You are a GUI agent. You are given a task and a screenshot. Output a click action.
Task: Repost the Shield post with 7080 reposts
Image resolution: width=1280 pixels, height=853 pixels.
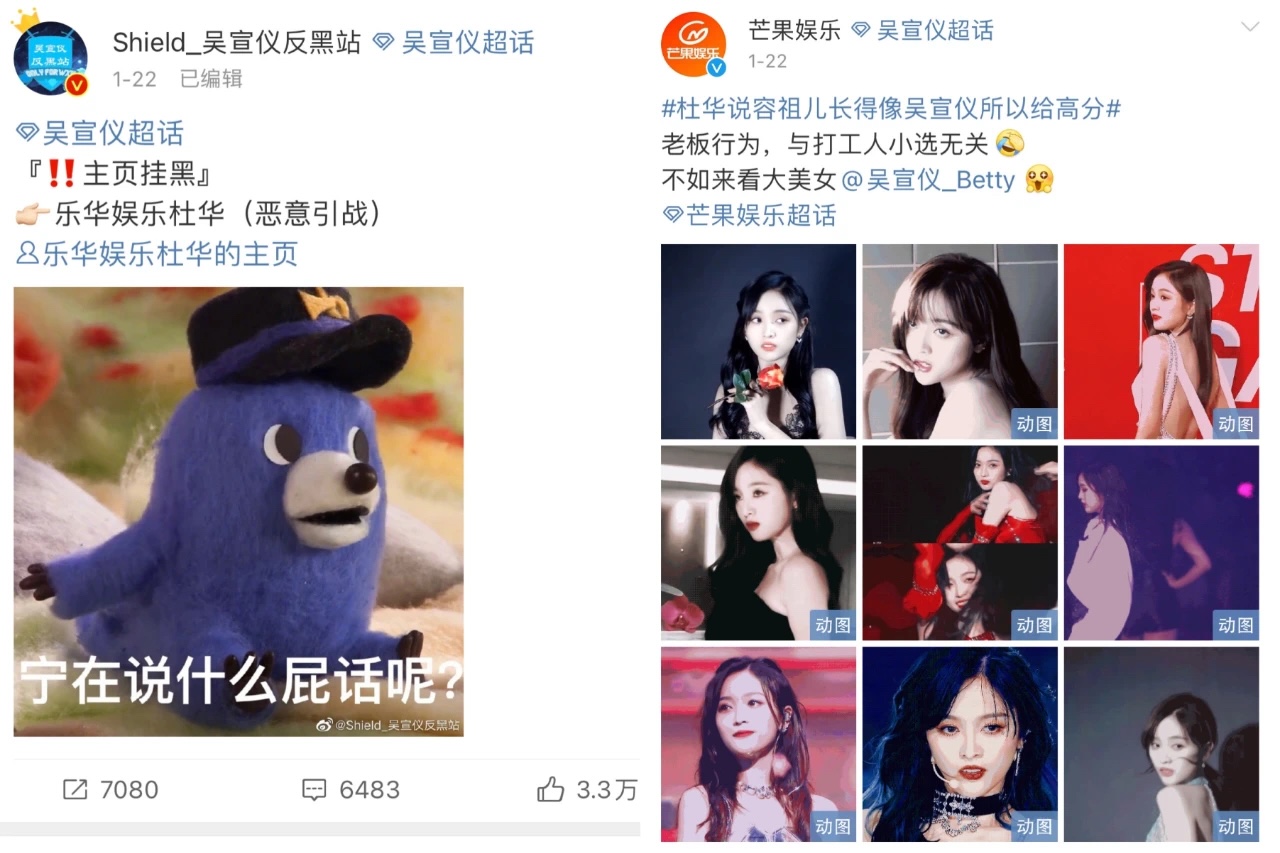(110, 790)
